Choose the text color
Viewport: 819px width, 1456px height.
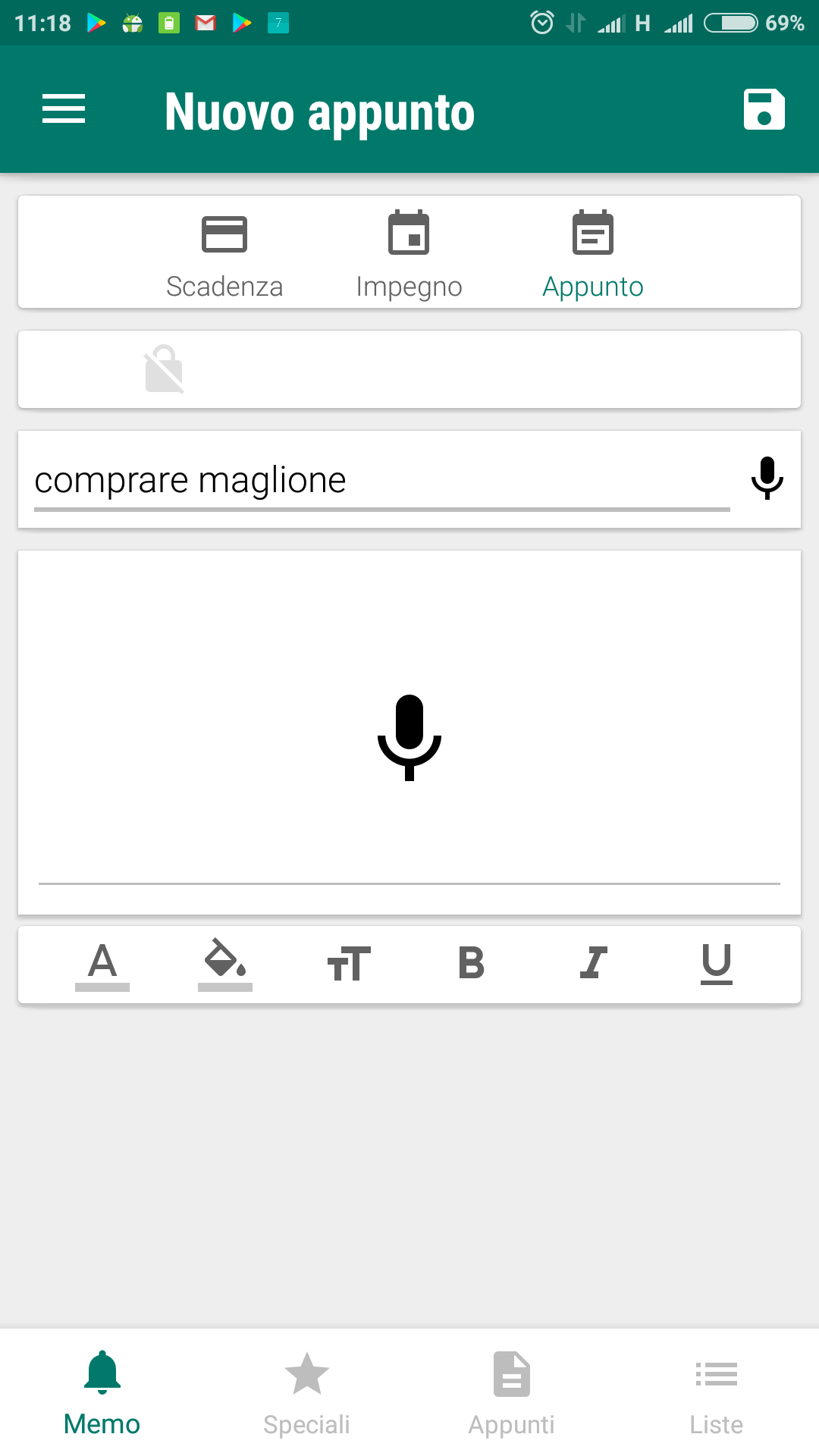point(102,965)
